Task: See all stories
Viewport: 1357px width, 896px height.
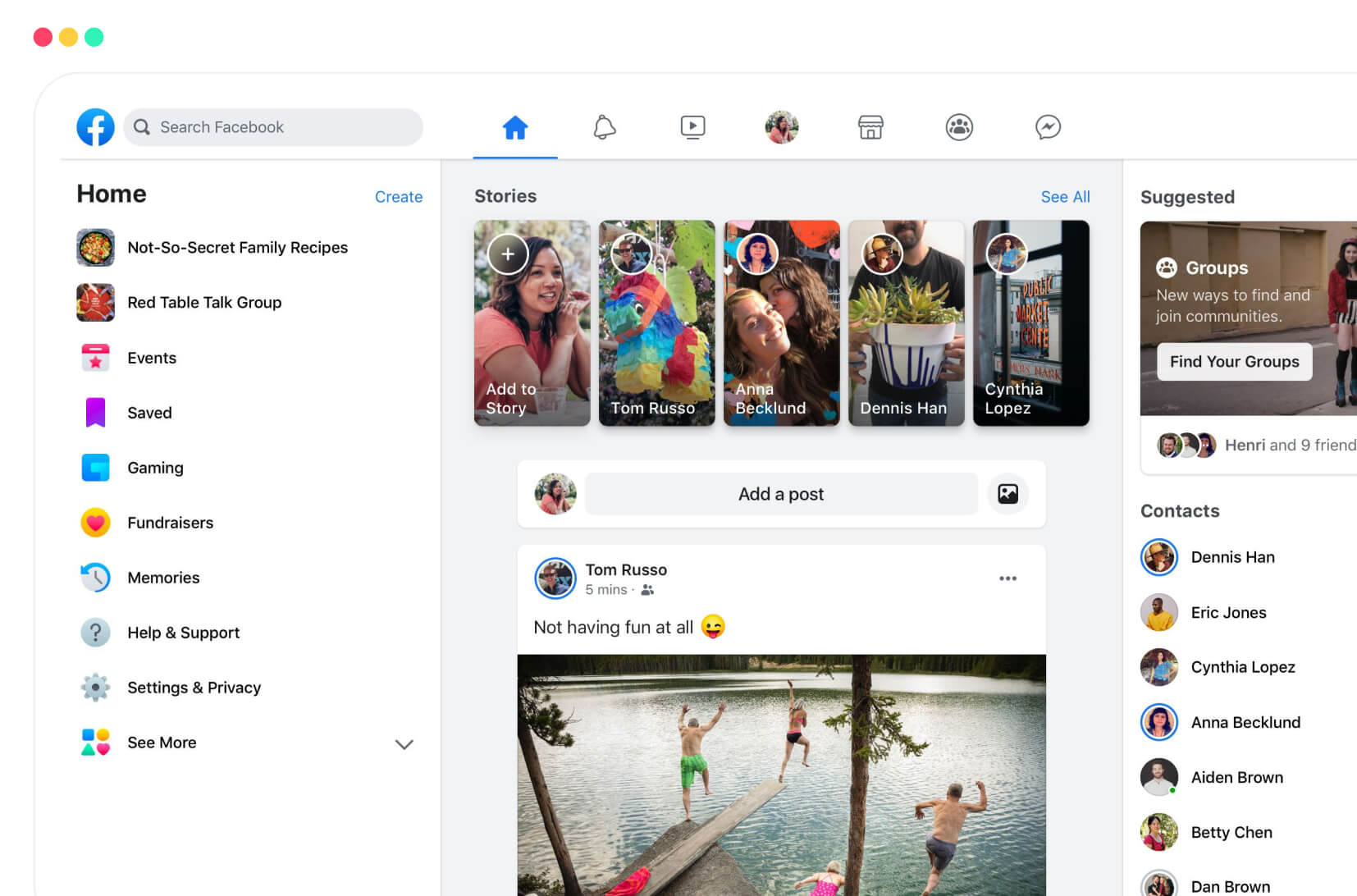Action: click(1065, 197)
